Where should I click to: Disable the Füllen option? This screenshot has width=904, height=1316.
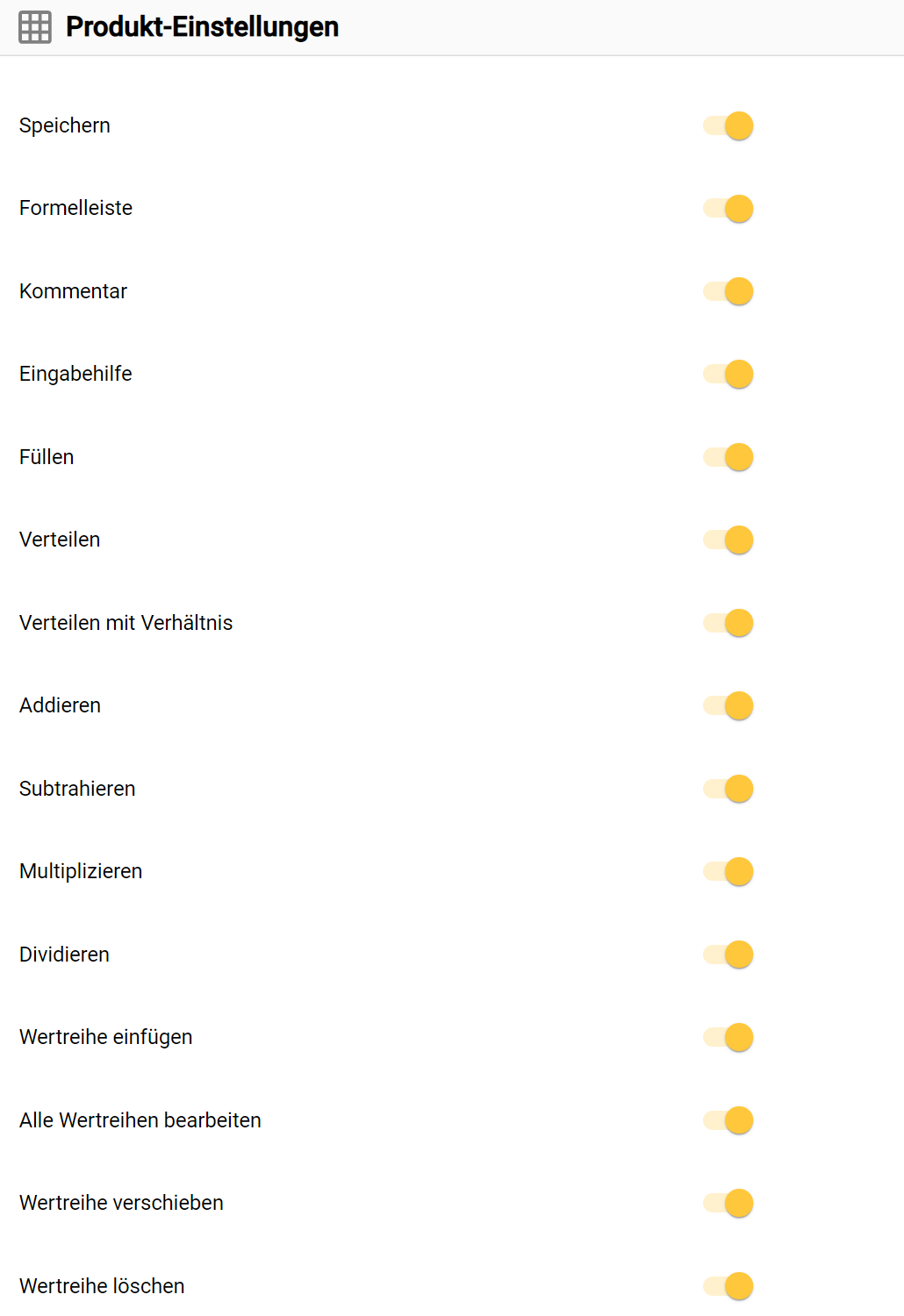click(728, 457)
